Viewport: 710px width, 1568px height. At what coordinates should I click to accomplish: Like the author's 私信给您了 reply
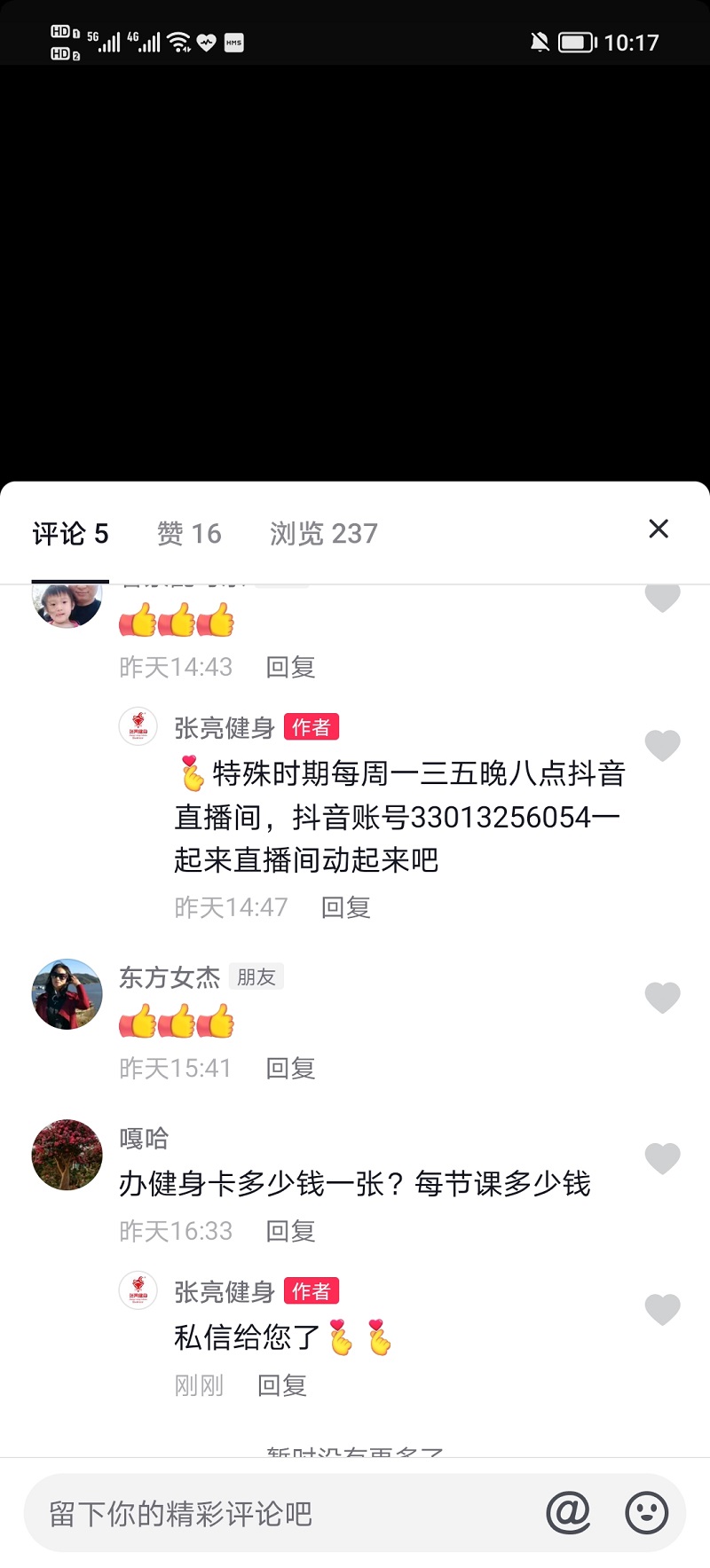(x=662, y=1309)
